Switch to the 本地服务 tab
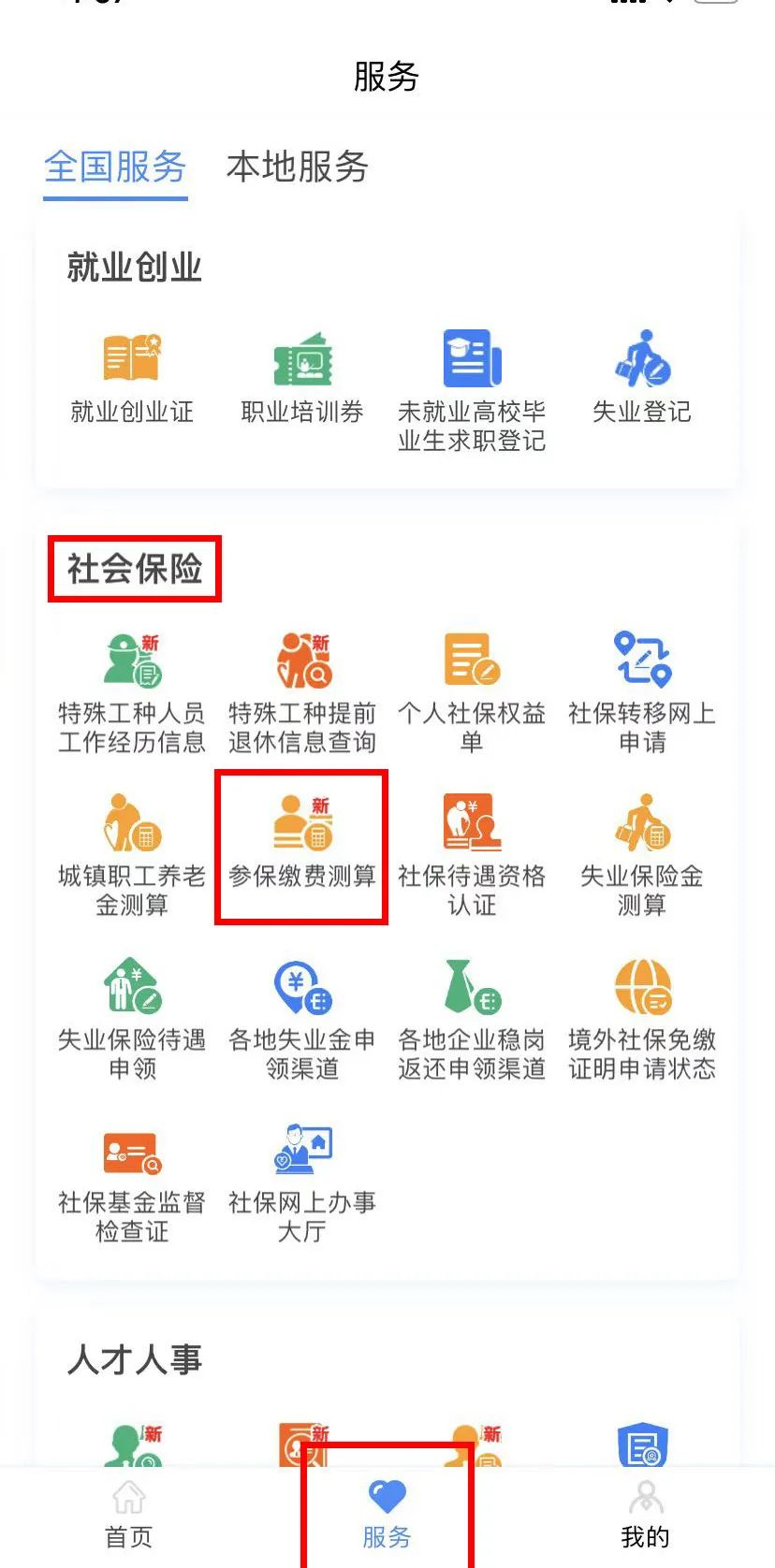 click(297, 167)
